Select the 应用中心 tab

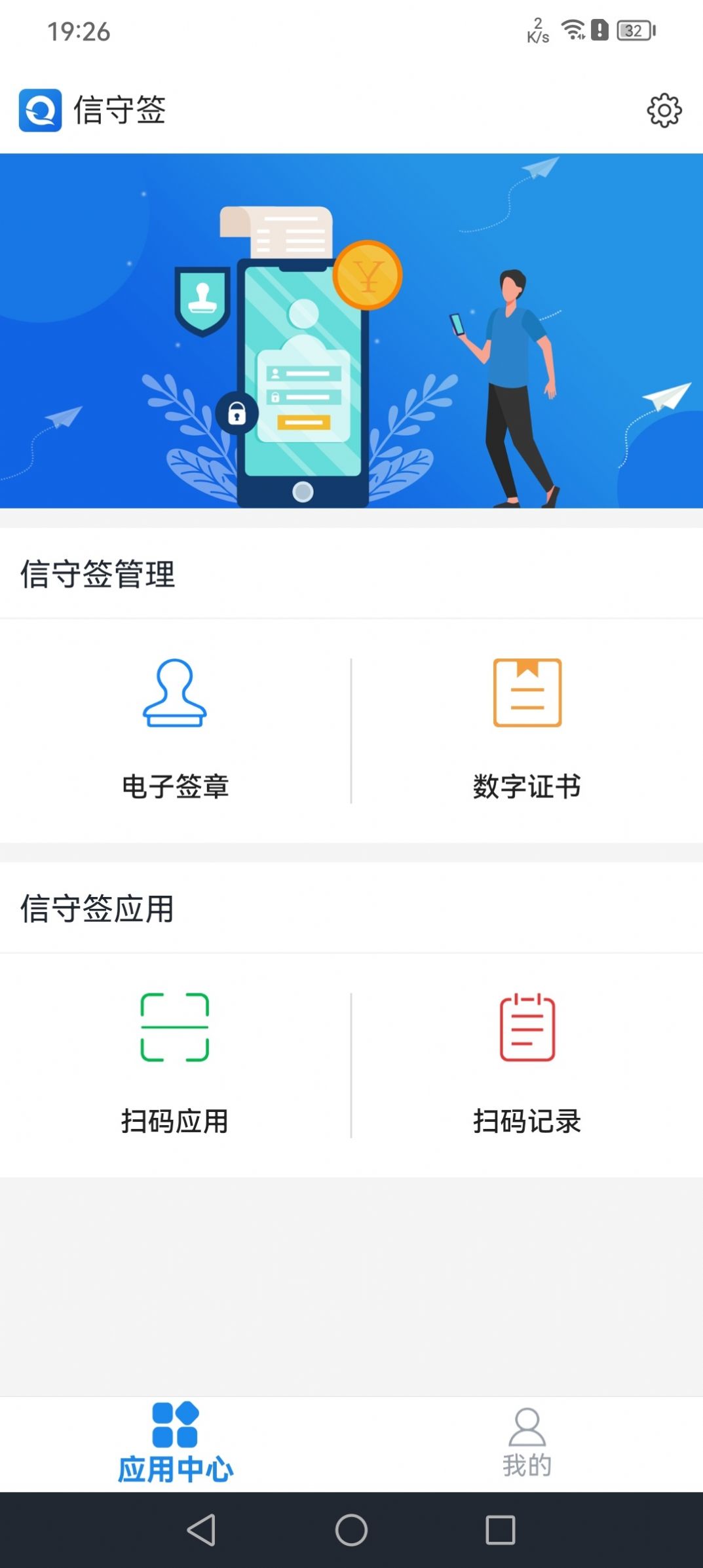pos(175,1444)
